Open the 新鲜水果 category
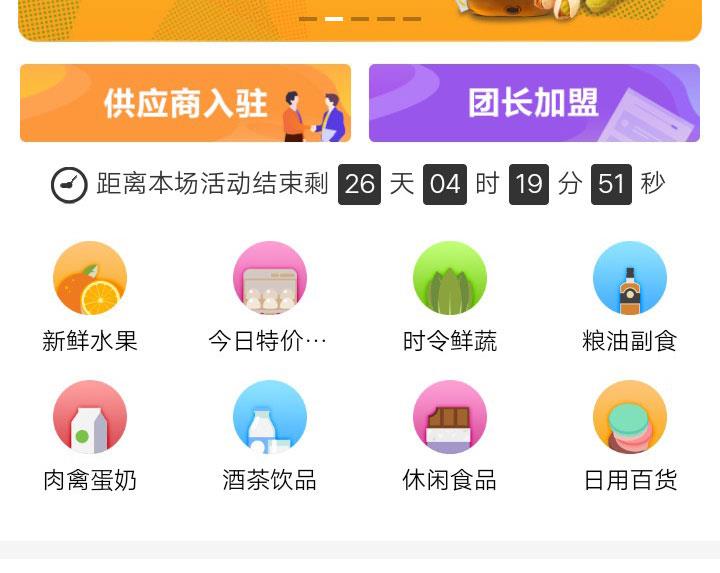Viewport: 720px width, 573px height. (90, 297)
